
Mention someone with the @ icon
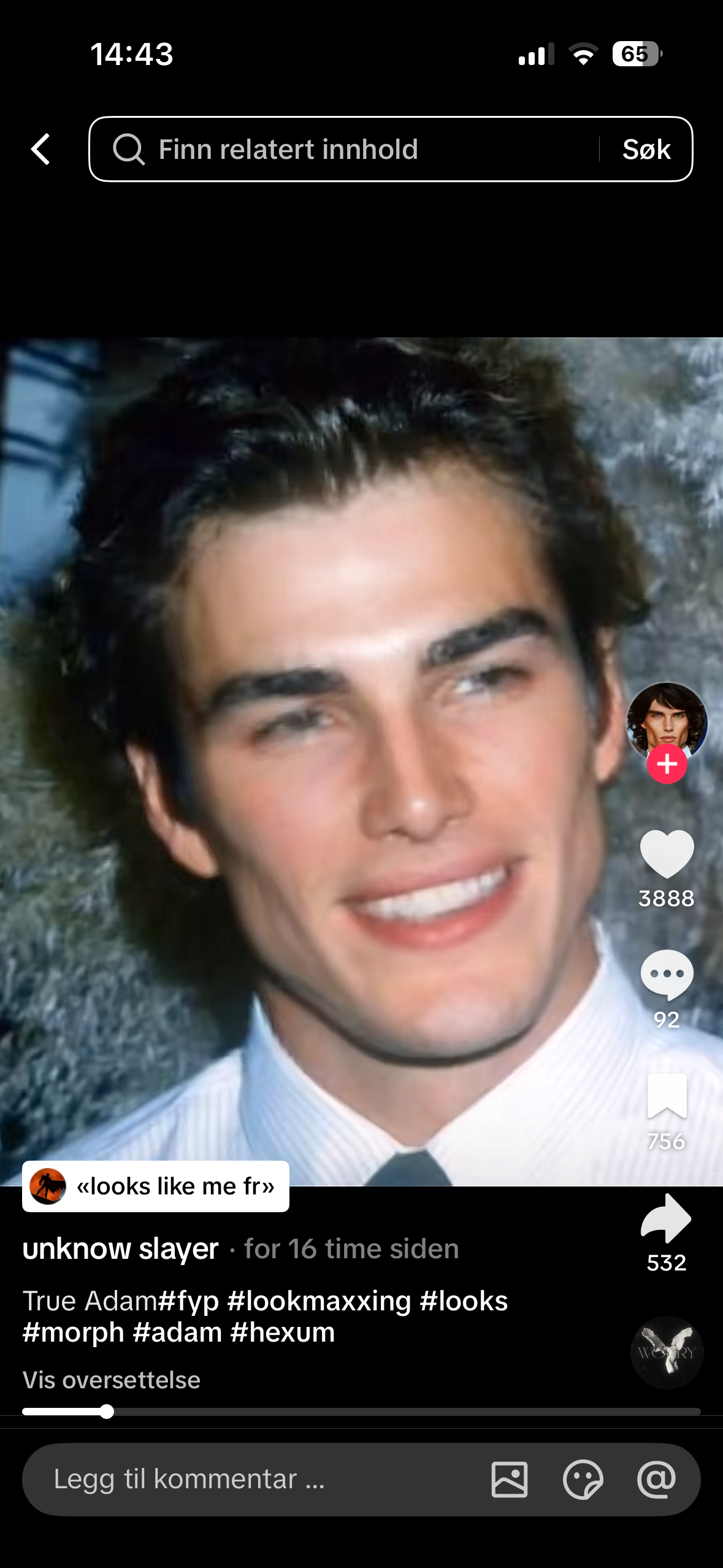(656, 1479)
